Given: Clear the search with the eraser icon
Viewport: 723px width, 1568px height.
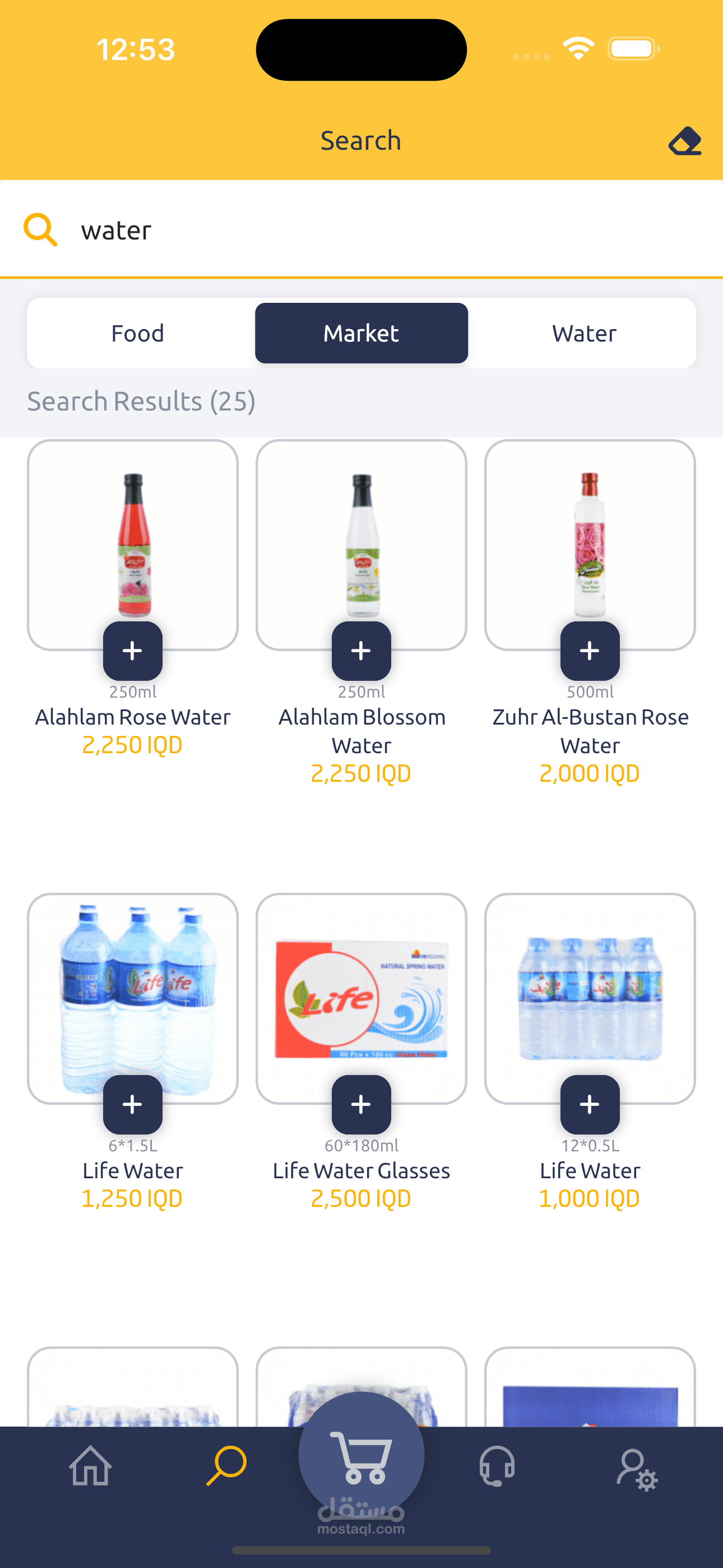Looking at the screenshot, I should [685, 141].
